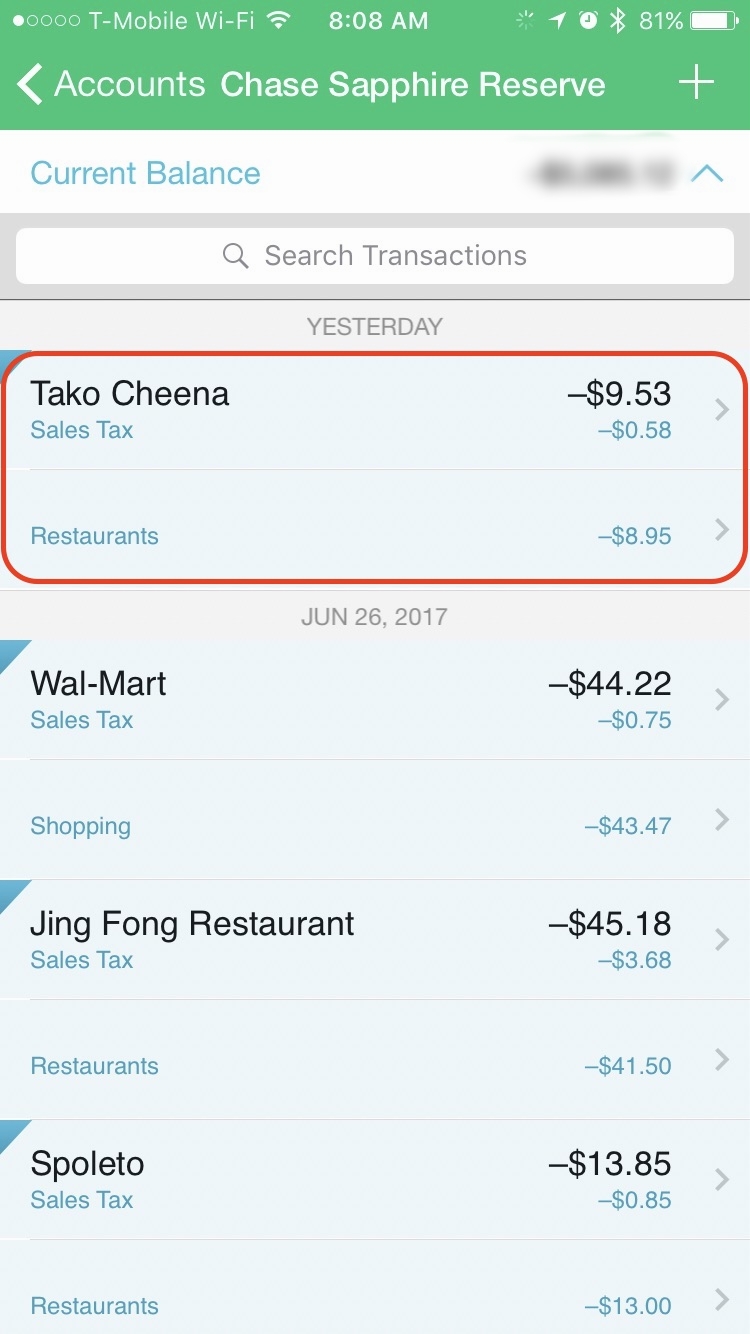Screen dimensions: 750x1334
Task: Open the Jing Fong Restaurant Sales Tax split
Action: pos(375,940)
